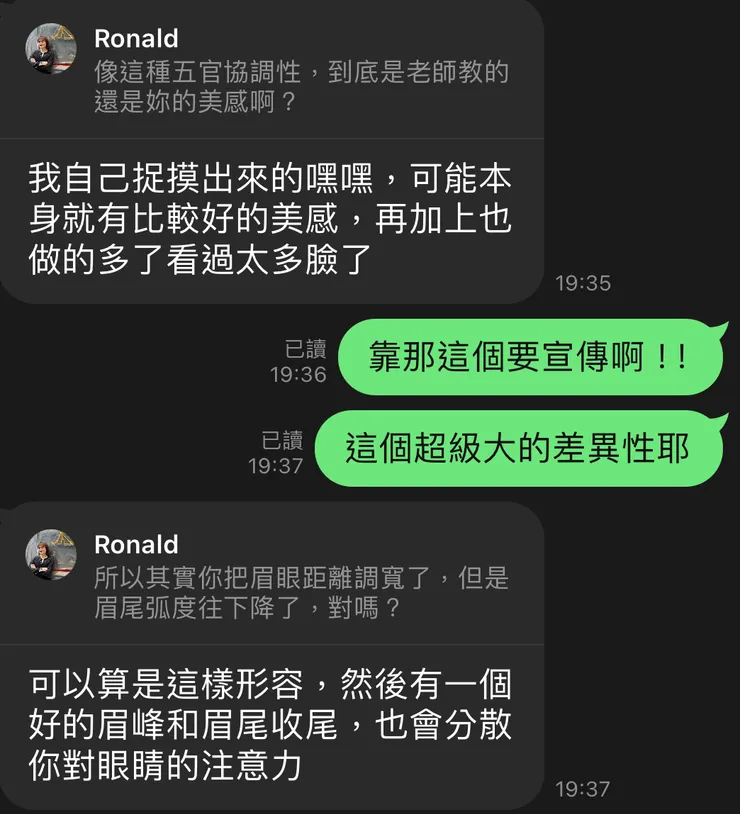Open the quoted reply about 五官協調性
Screen dimensions: 740x814
(300, 83)
